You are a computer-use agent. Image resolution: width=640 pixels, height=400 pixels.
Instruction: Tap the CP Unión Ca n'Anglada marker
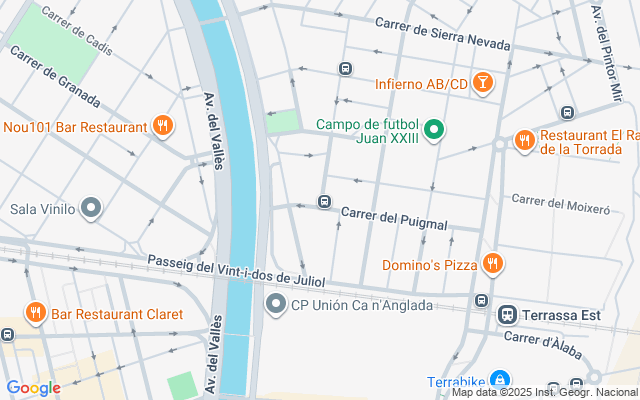pos(275,304)
